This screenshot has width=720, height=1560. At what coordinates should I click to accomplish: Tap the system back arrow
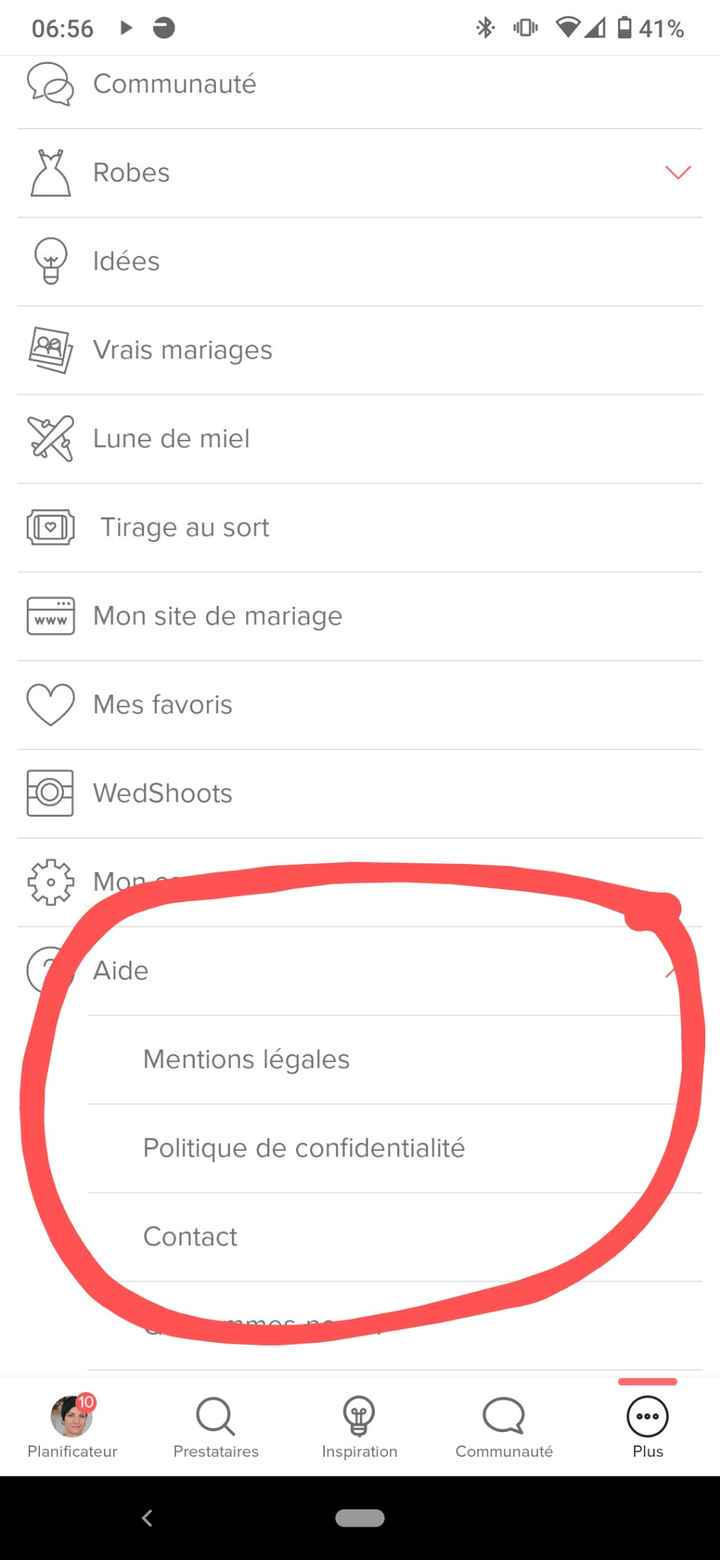[x=147, y=1518]
